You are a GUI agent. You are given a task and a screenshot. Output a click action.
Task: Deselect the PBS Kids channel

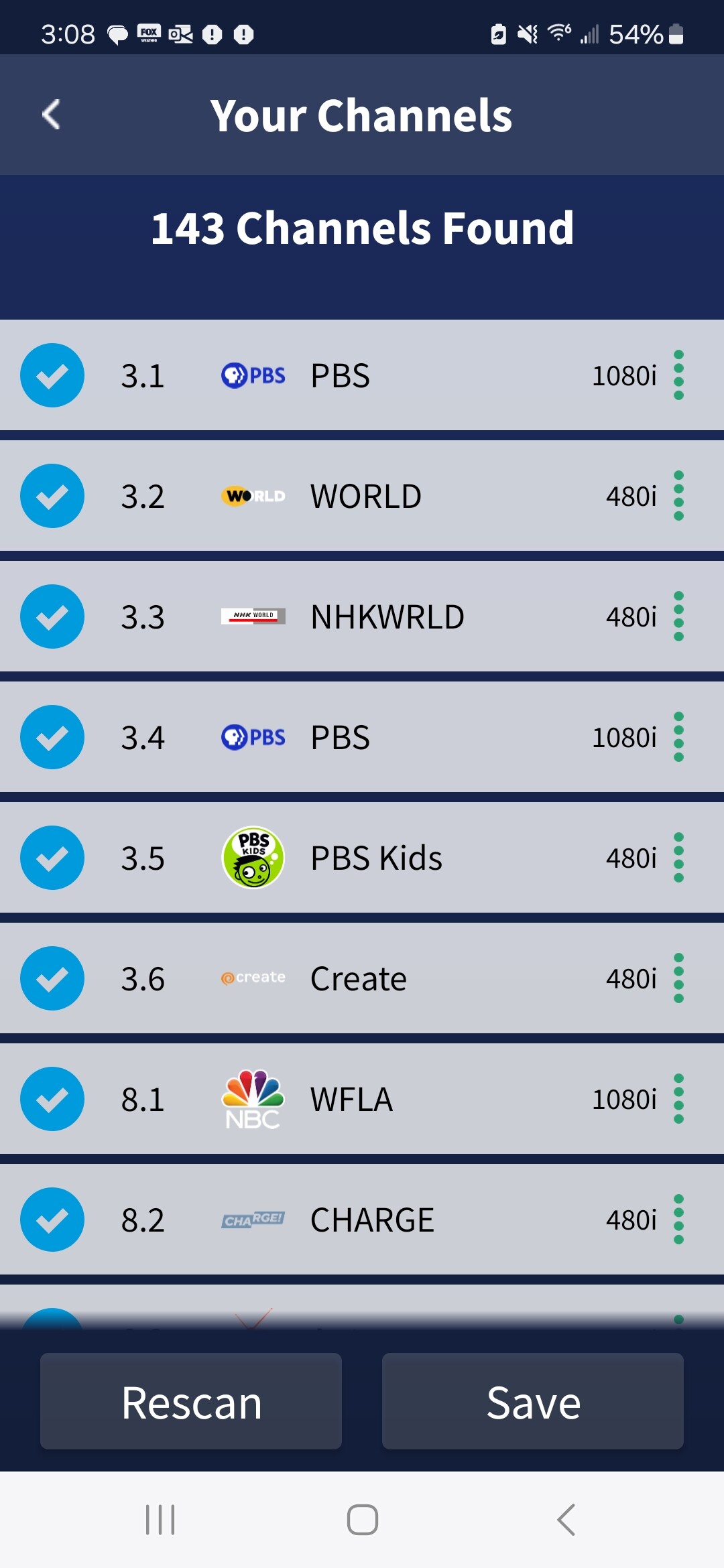[52, 858]
